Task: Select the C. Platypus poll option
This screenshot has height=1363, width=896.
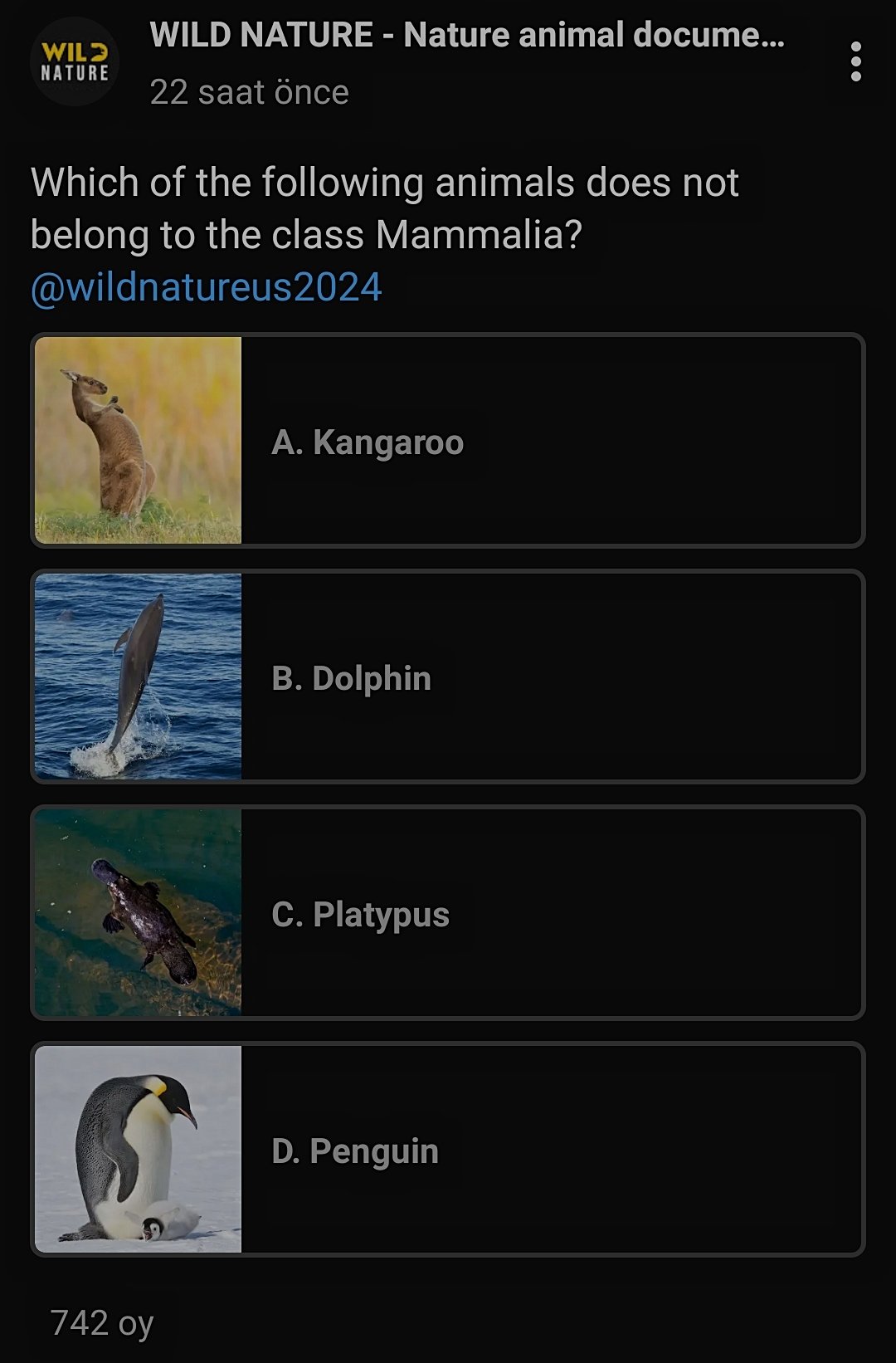Action: [x=448, y=913]
